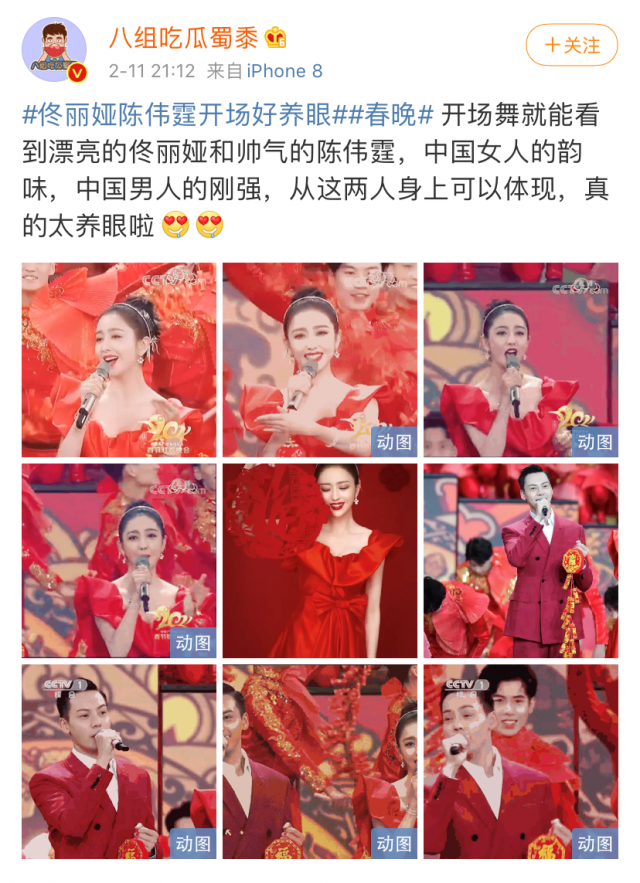This screenshot has height=883, width=640.
Task: Open the 八组吃瓜蜀黍 username link
Action: point(173,38)
